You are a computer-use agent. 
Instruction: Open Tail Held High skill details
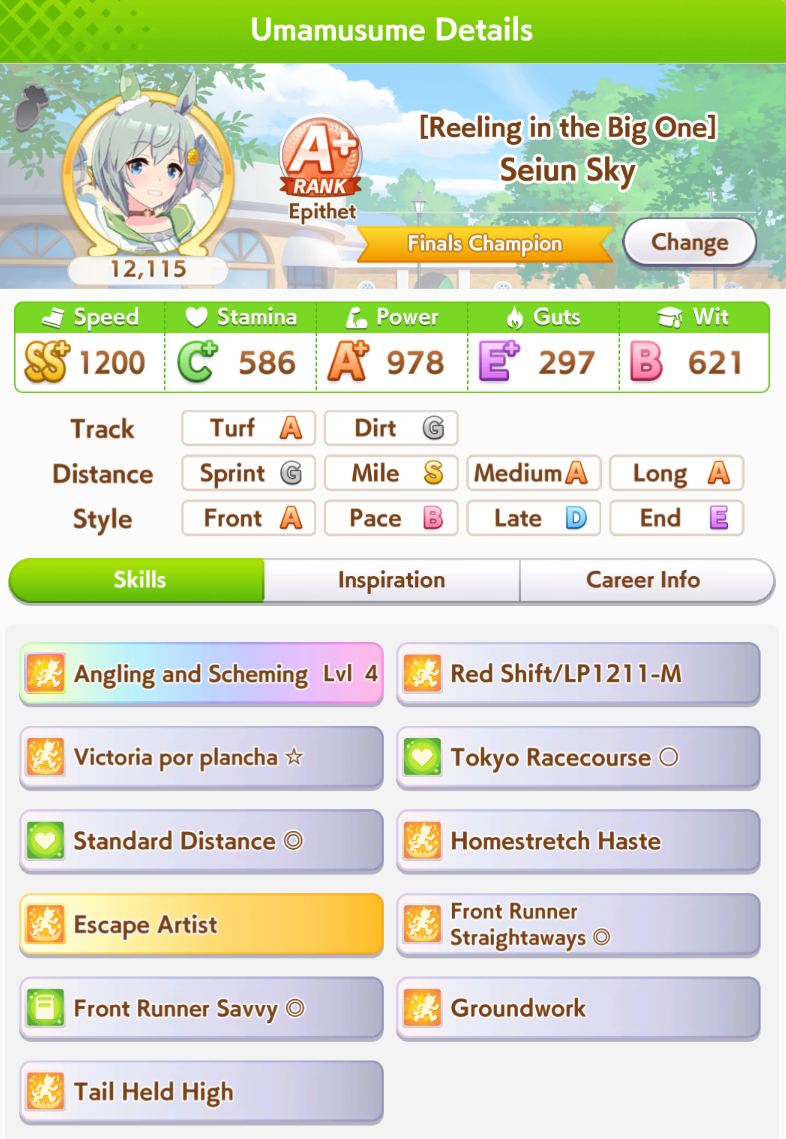coord(201,1092)
